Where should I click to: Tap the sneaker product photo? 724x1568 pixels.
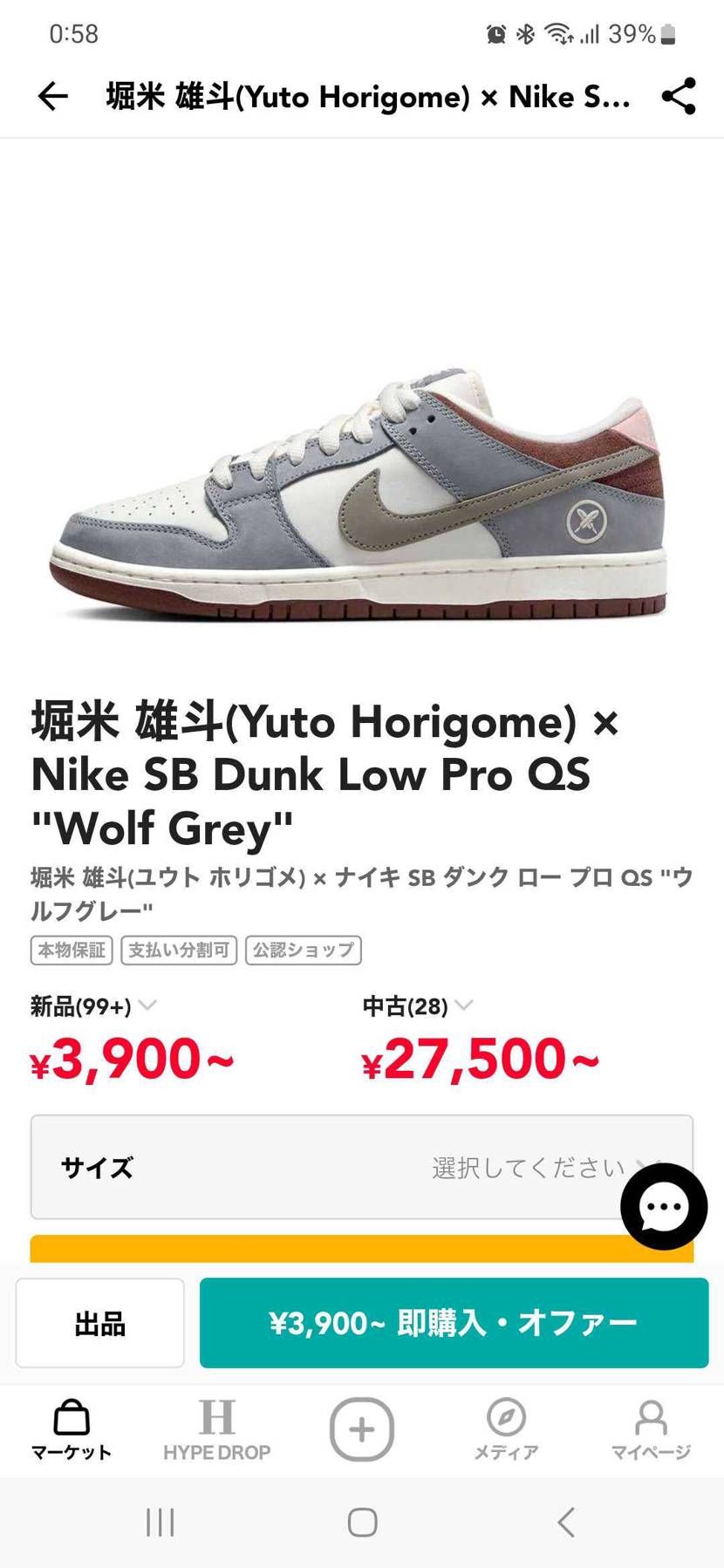361,497
